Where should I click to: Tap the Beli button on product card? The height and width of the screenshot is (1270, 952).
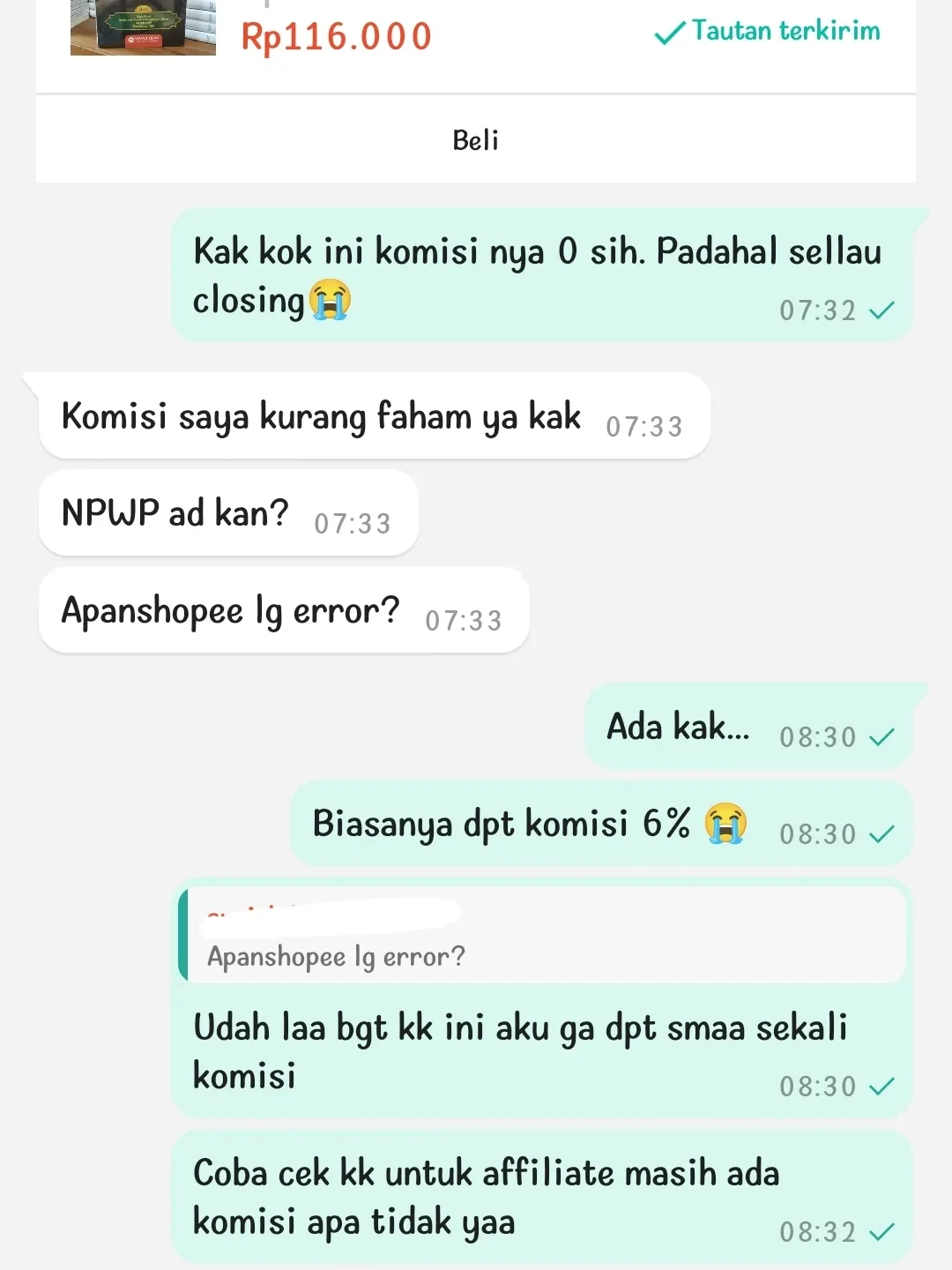pos(475,140)
